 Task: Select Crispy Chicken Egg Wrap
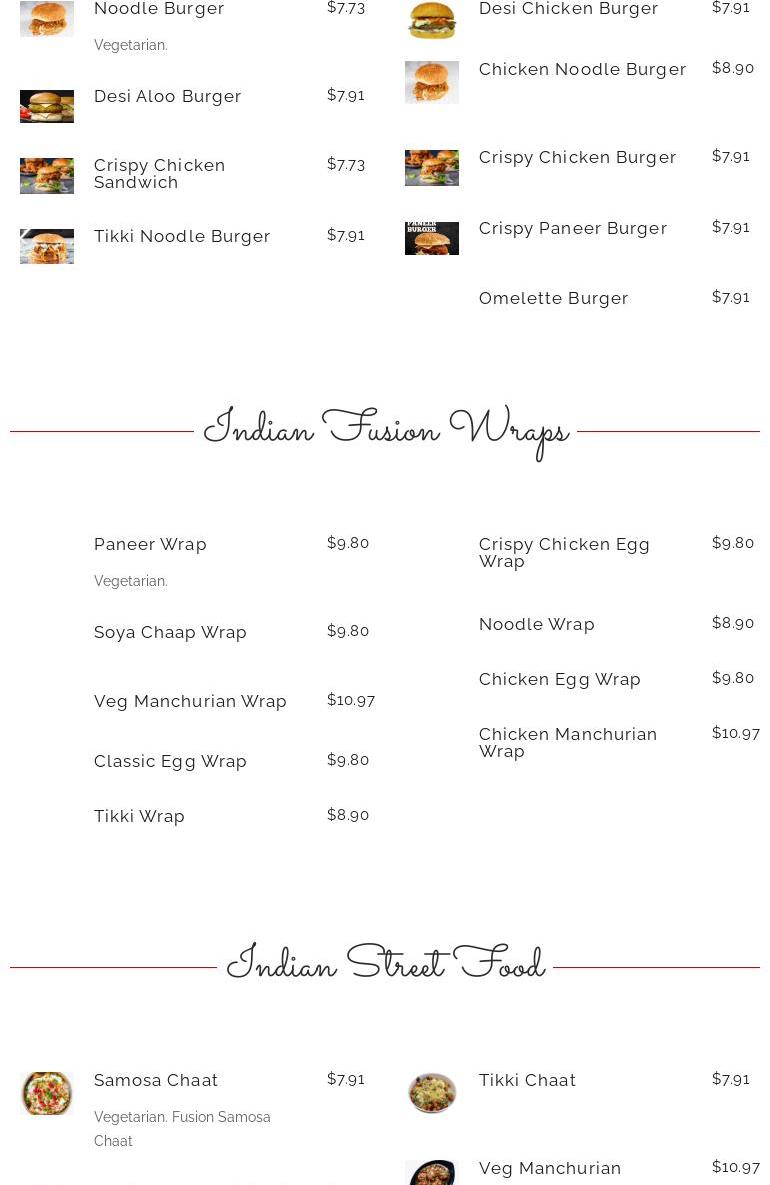click(564, 553)
